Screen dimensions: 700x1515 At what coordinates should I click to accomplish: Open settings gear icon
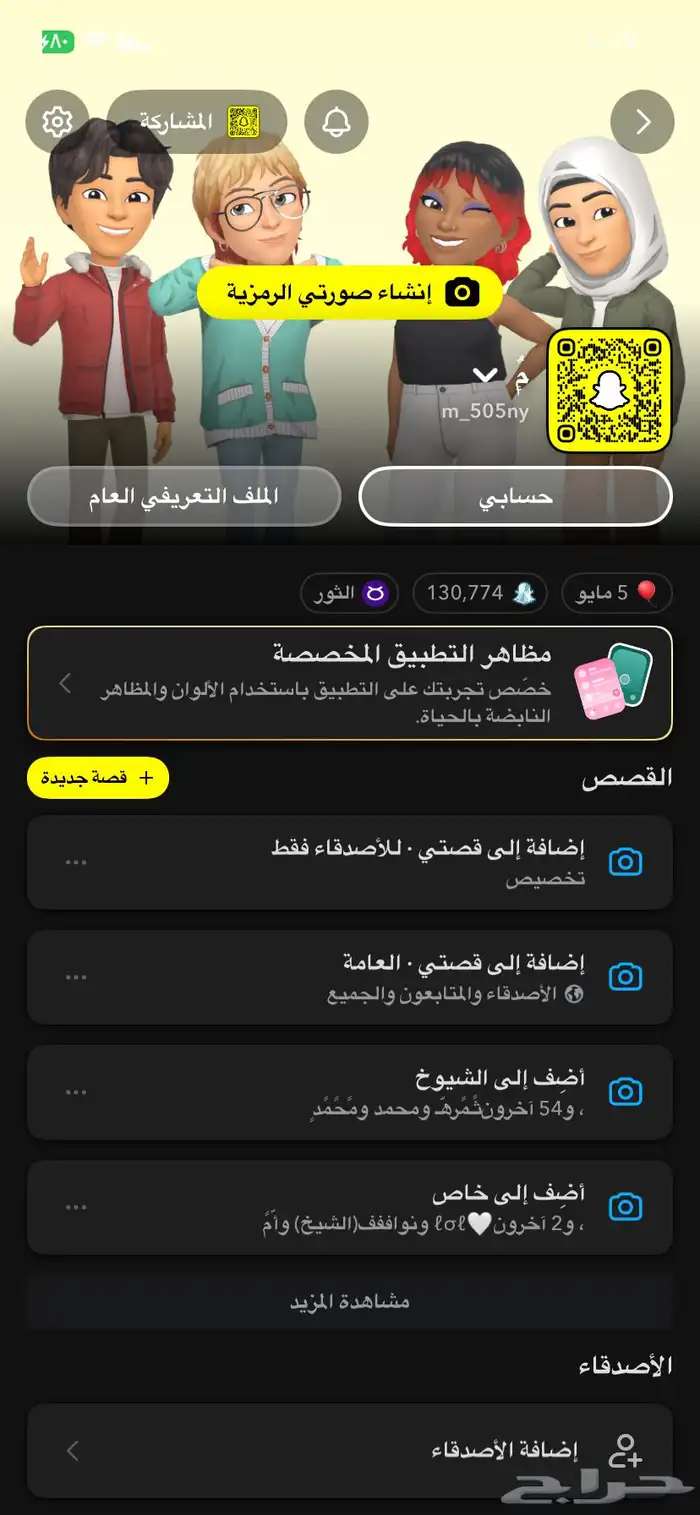pyautogui.click(x=57, y=122)
